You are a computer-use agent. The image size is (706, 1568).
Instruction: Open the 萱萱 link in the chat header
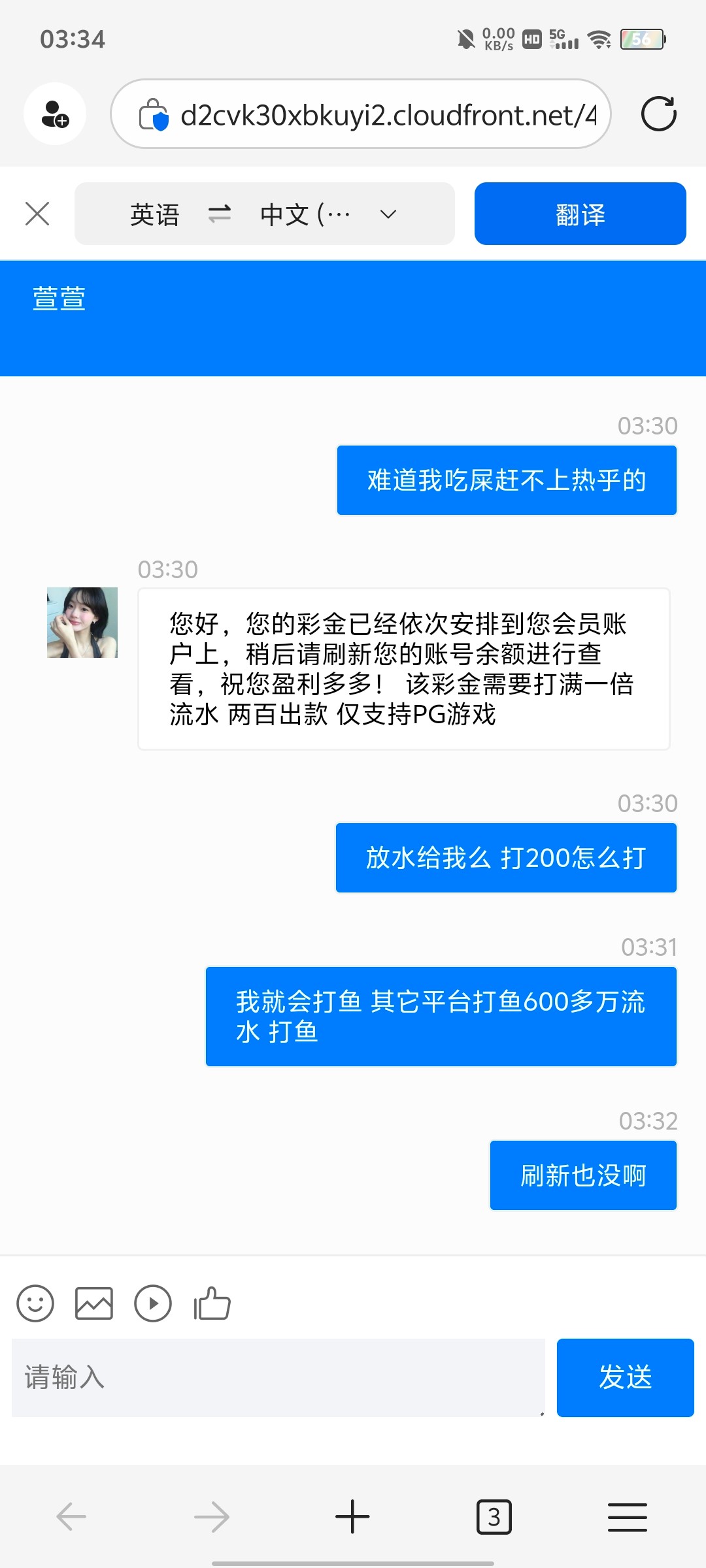tap(59, 299)
